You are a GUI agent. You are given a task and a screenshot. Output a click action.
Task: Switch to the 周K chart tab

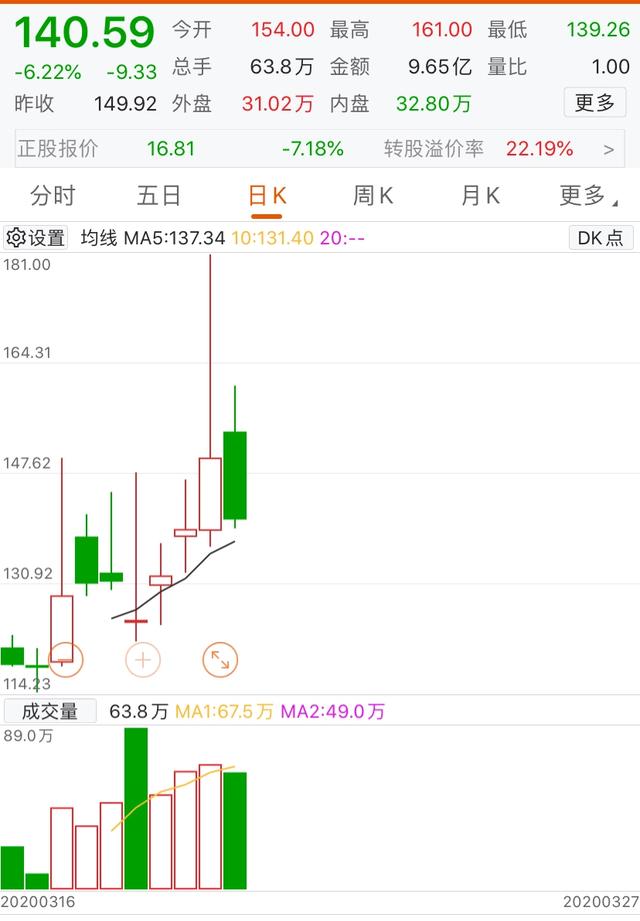373,195
